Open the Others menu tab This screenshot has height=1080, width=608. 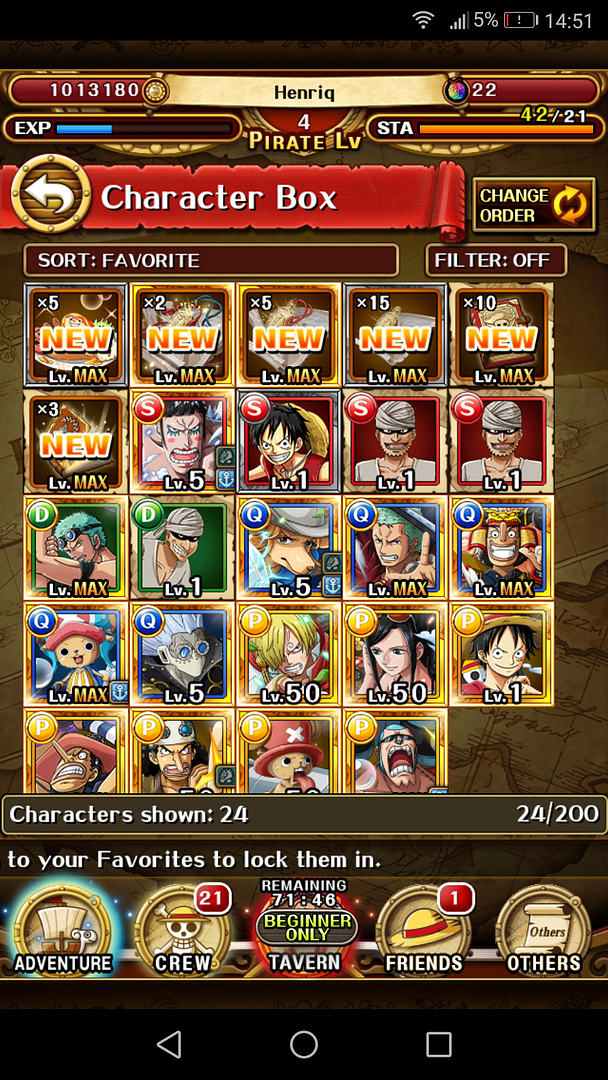[543, 932]
